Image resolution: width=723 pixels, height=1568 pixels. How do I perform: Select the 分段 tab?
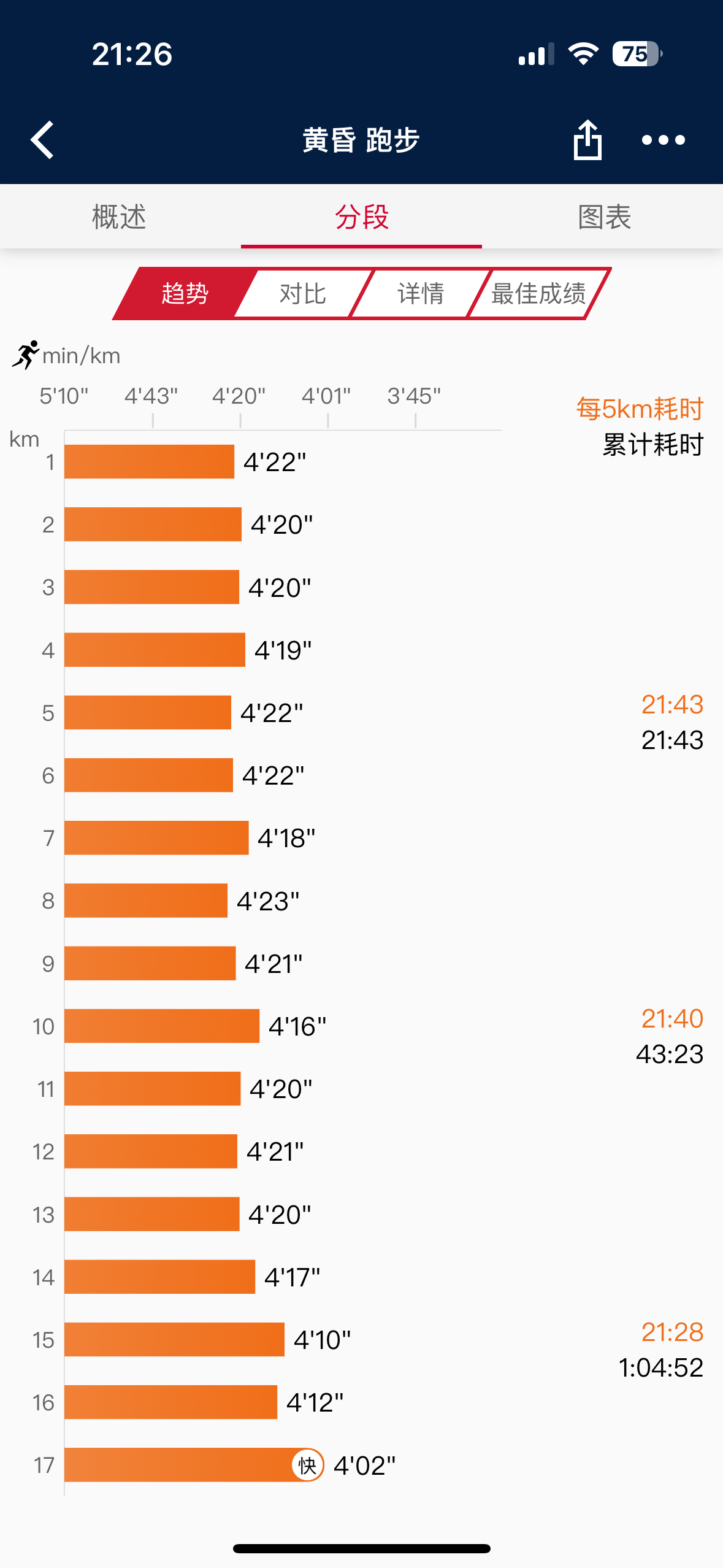[x=361, y=217]
